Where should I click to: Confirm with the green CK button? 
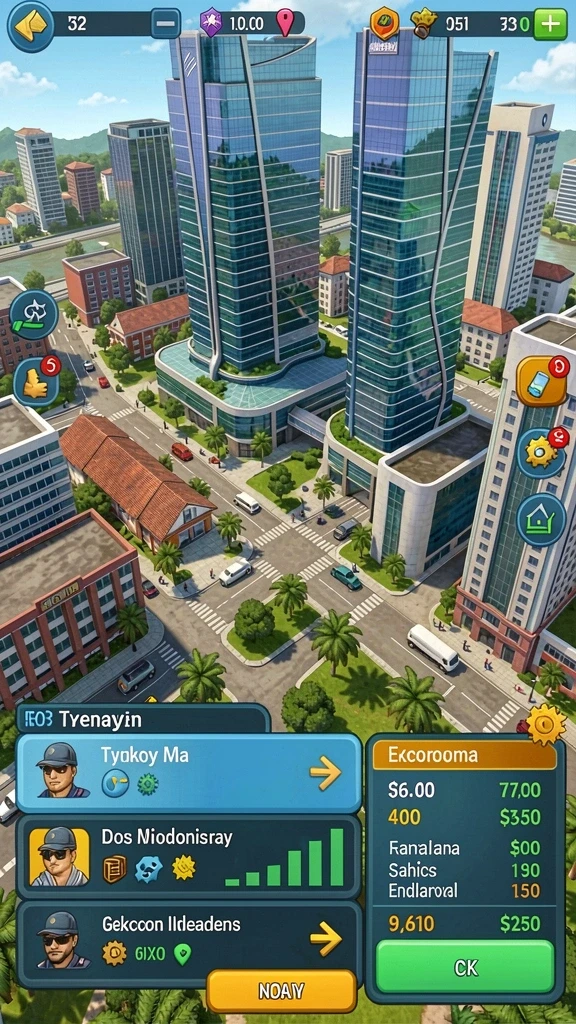[465, 967]
